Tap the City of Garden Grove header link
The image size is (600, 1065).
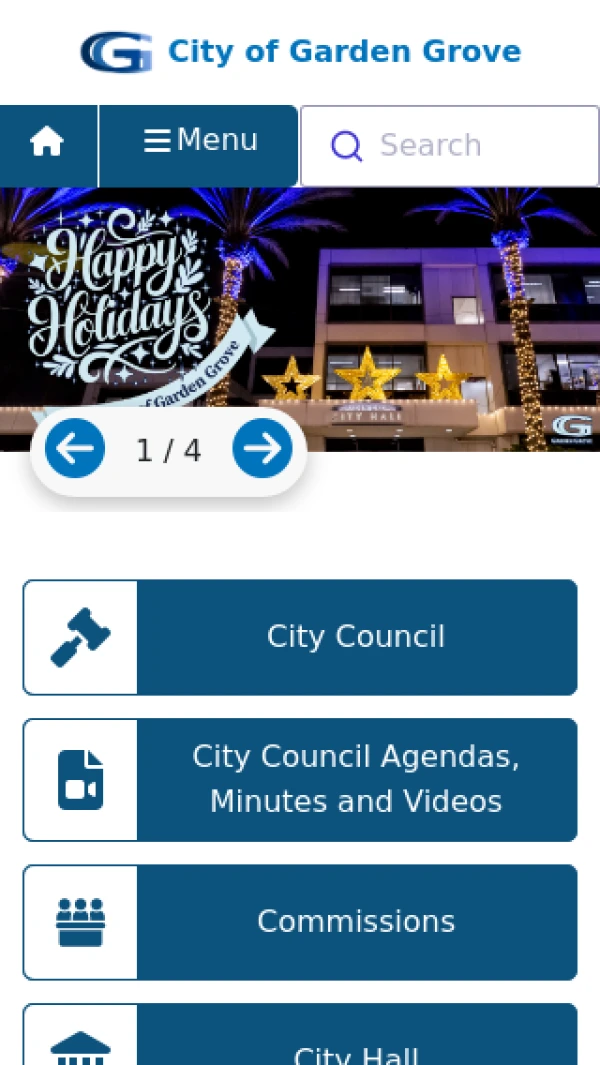(x=300, y=52)
